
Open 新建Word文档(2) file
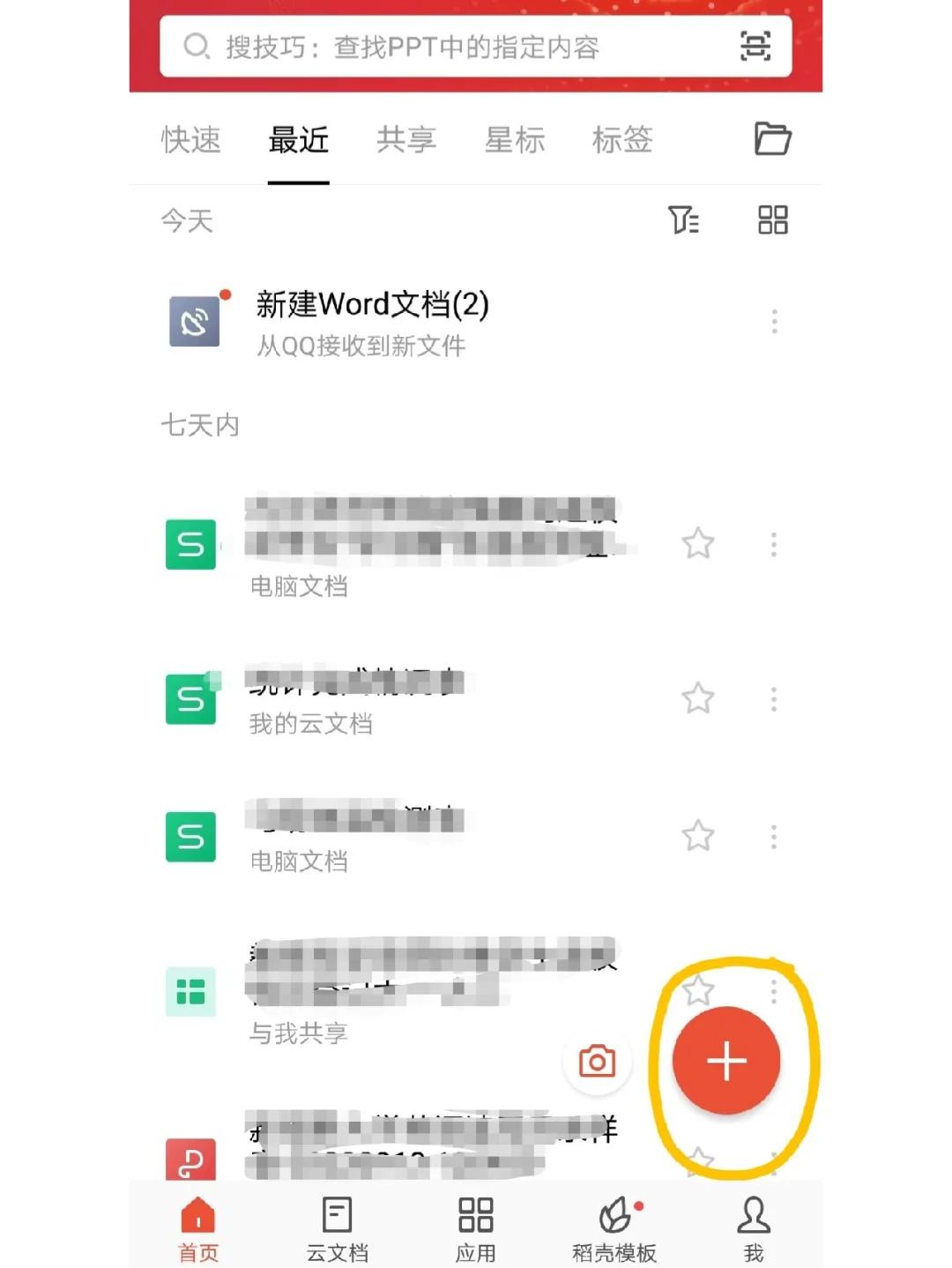(x=372, y=321)
